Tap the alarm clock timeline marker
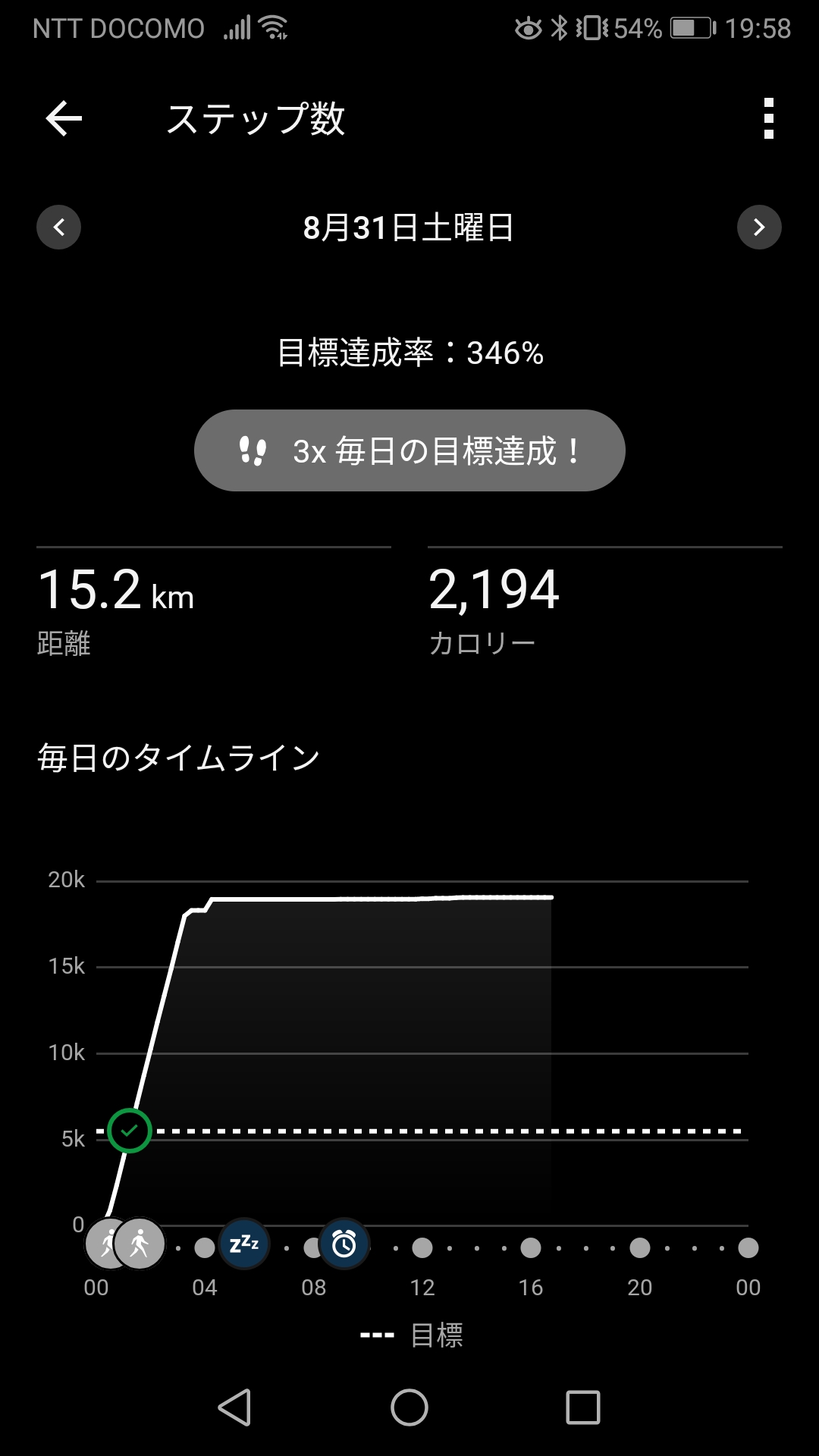The image size is (819, 1456). pyautogui.click(x=344, y=1244)
